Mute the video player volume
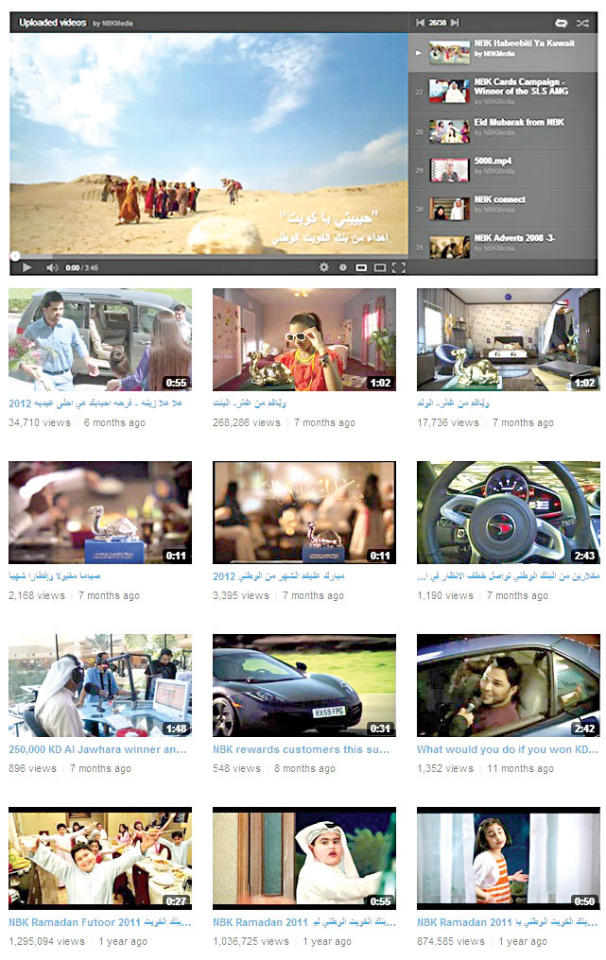Viewport: 606px width, 960px height. 51,267
